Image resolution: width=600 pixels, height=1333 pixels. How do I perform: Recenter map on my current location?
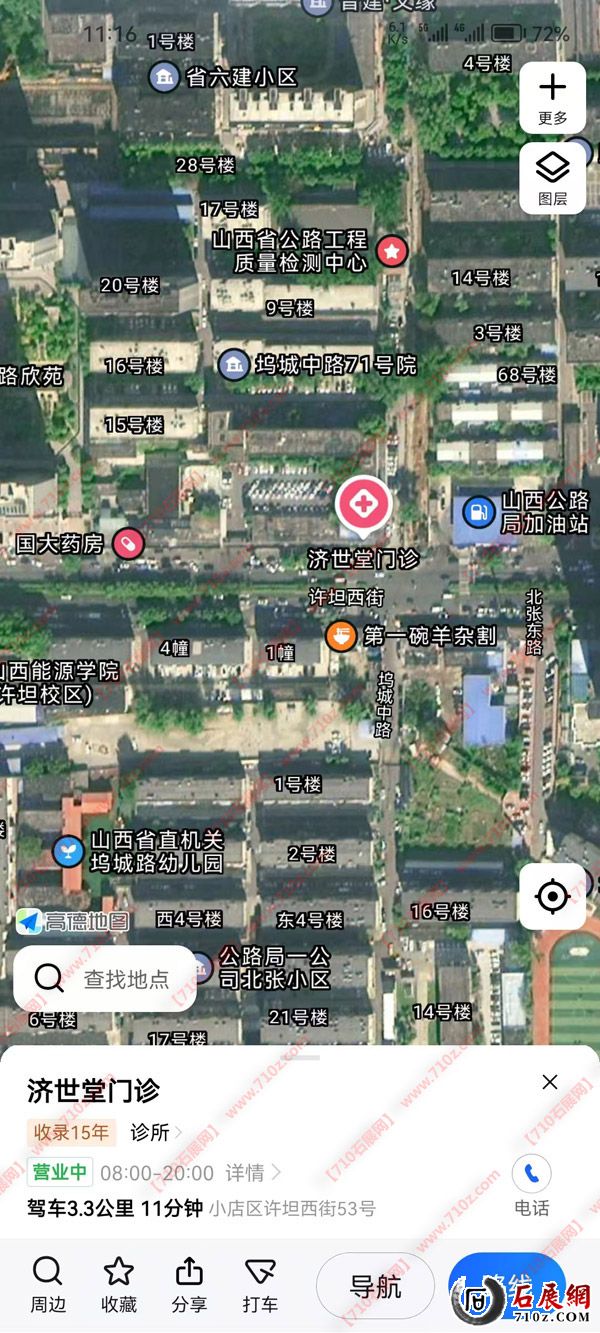point(552,897)
